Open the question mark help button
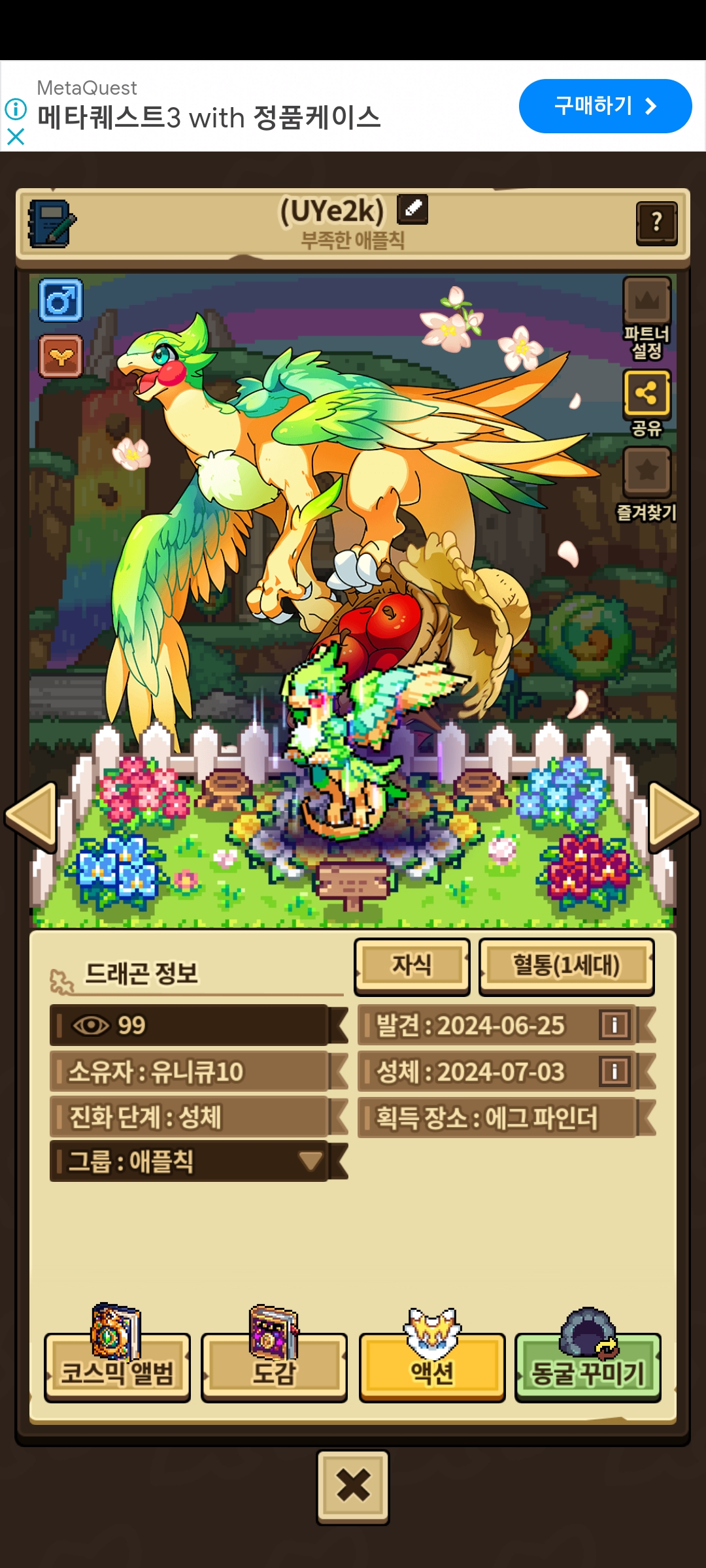Screen dimensions: 706x1568 [657, 223]
